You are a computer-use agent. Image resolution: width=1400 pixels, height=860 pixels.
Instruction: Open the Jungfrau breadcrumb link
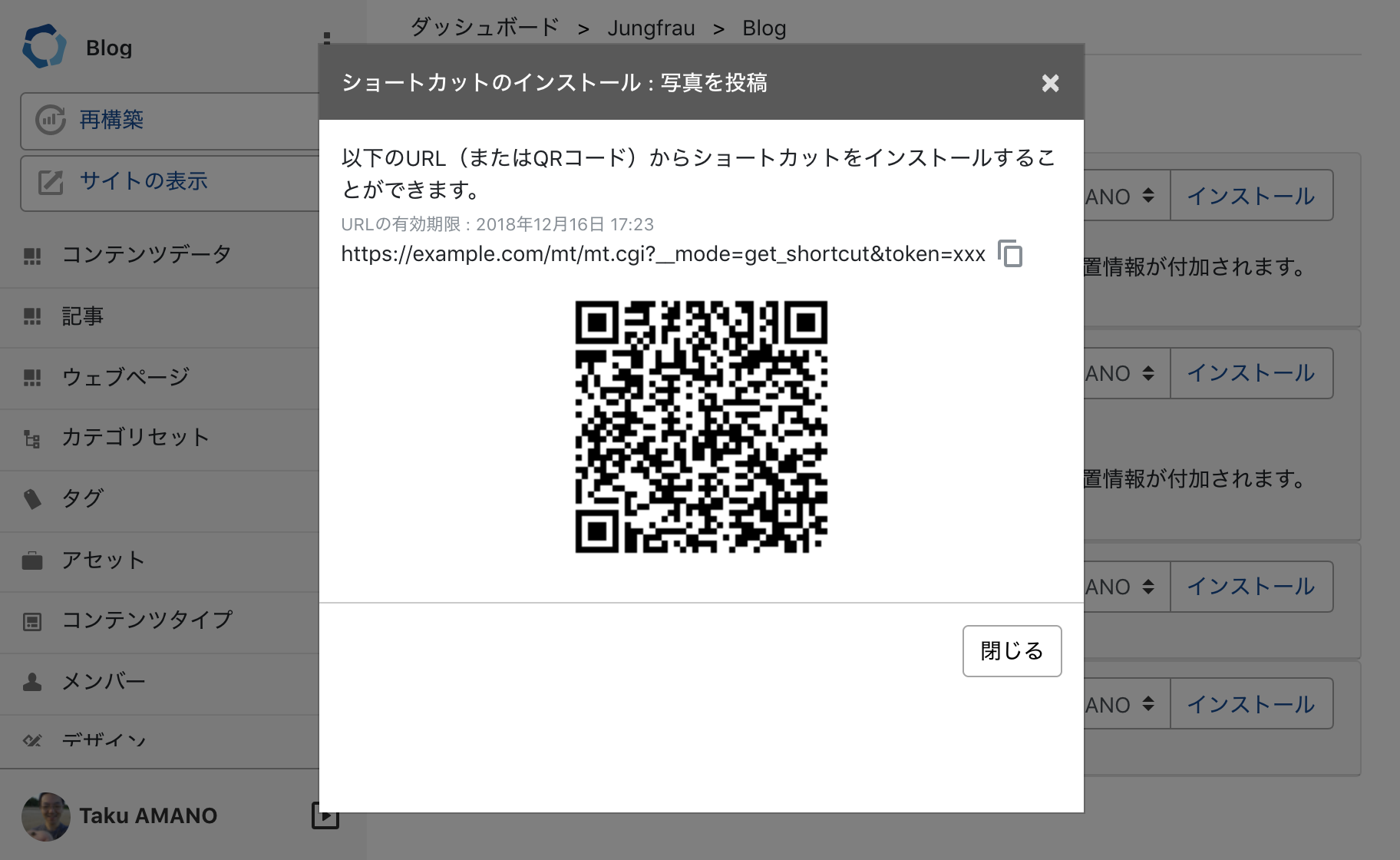(x=651, y=28)
